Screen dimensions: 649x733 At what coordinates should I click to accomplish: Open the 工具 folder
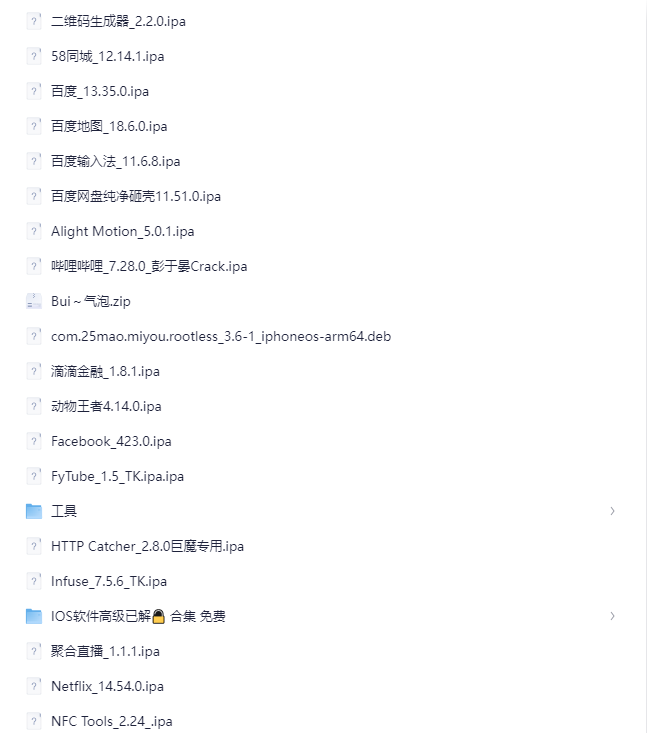64,511
